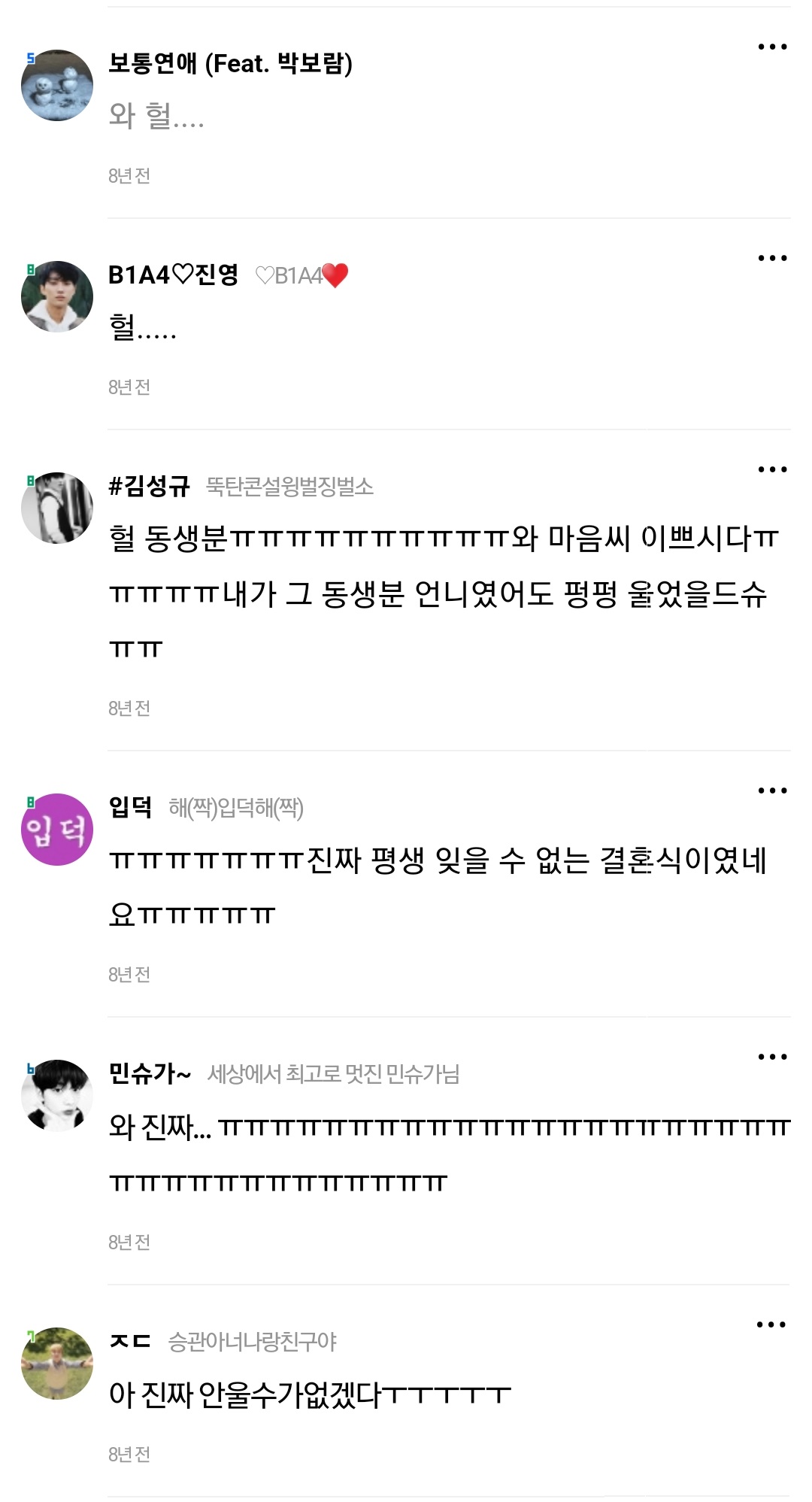The height and width of the screenshot is (1502, 812).
Task: Tap the username B1A4♡진영
Action: click(x=174, y=275)
